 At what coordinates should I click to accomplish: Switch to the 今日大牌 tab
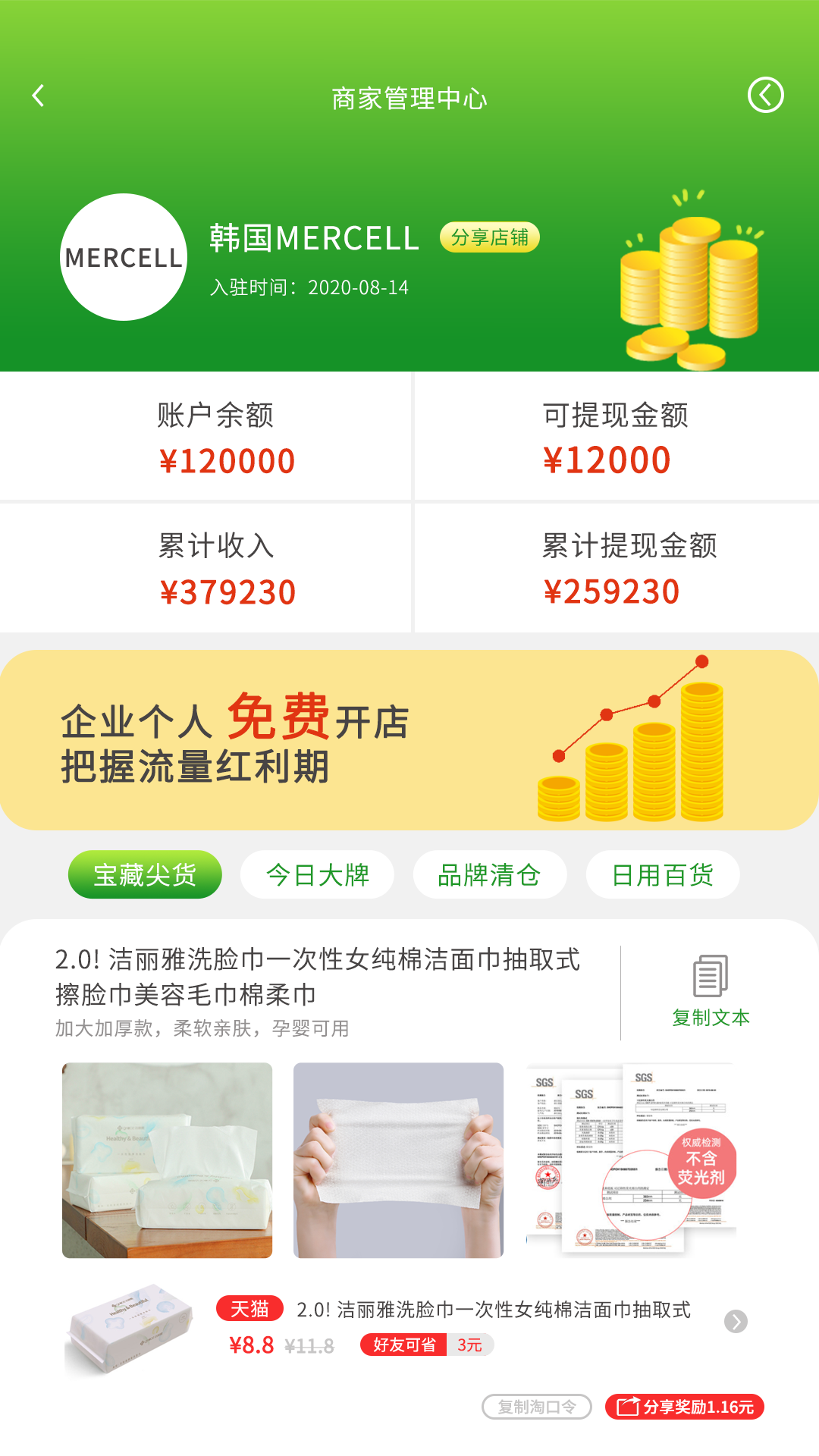(x=317, y=874)
